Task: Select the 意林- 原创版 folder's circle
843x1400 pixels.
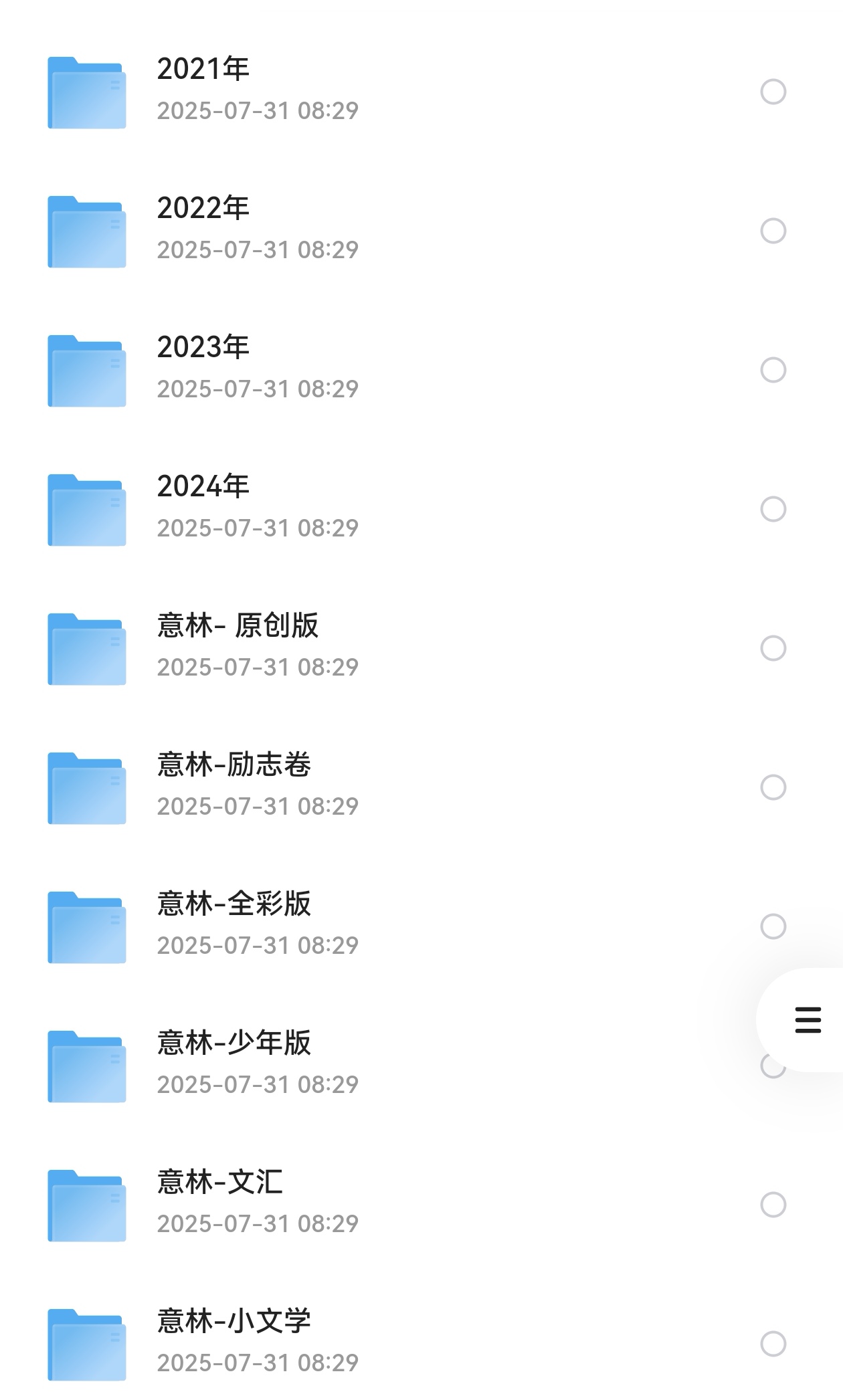Action: [773, 648]
